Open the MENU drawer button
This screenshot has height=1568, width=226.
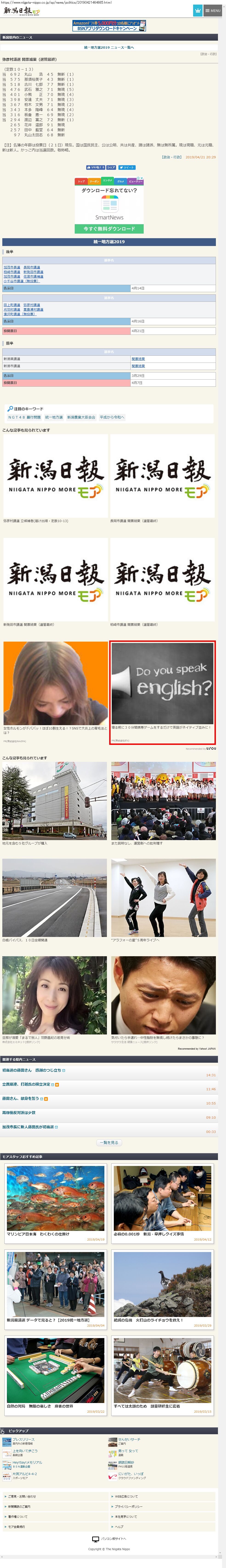click(x=213, y=10)
